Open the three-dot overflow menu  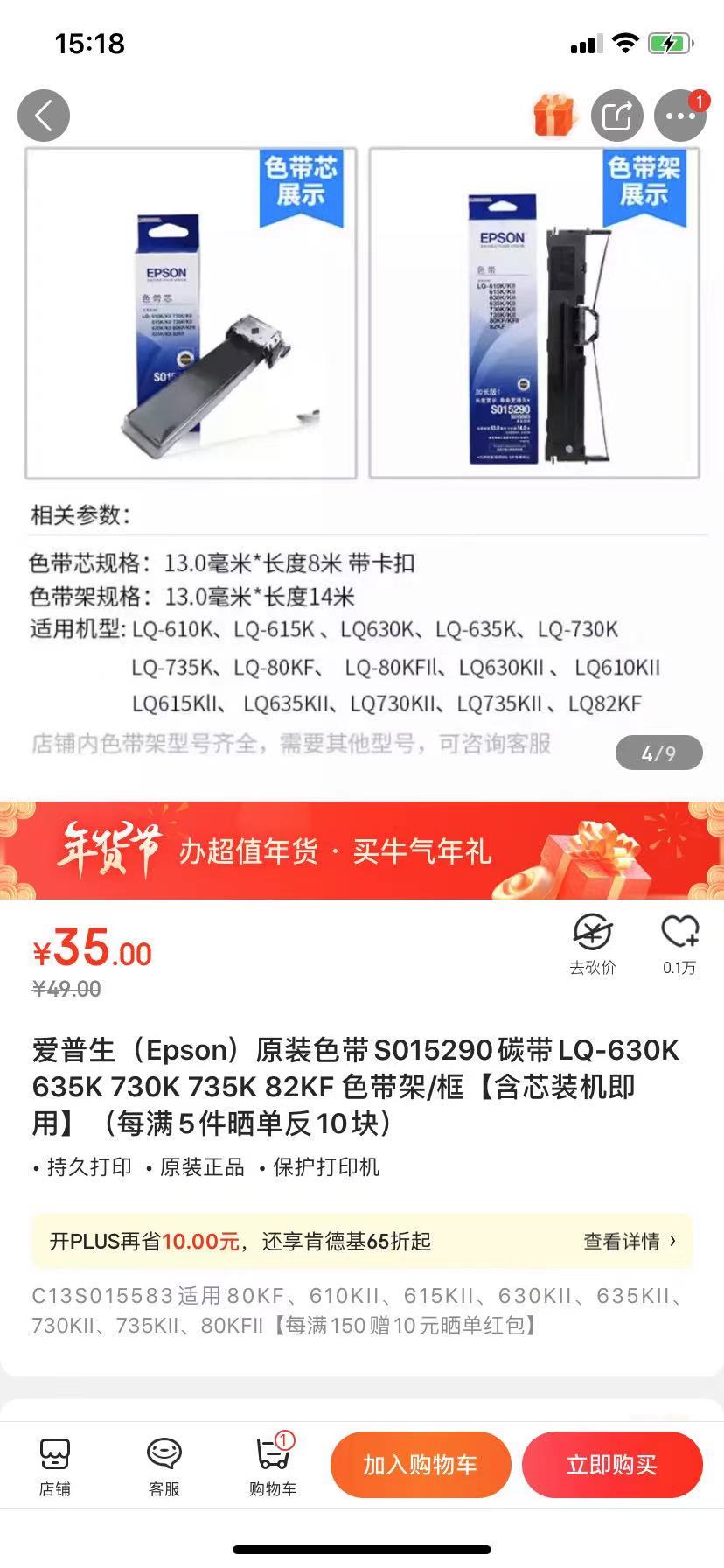(680, 115)
